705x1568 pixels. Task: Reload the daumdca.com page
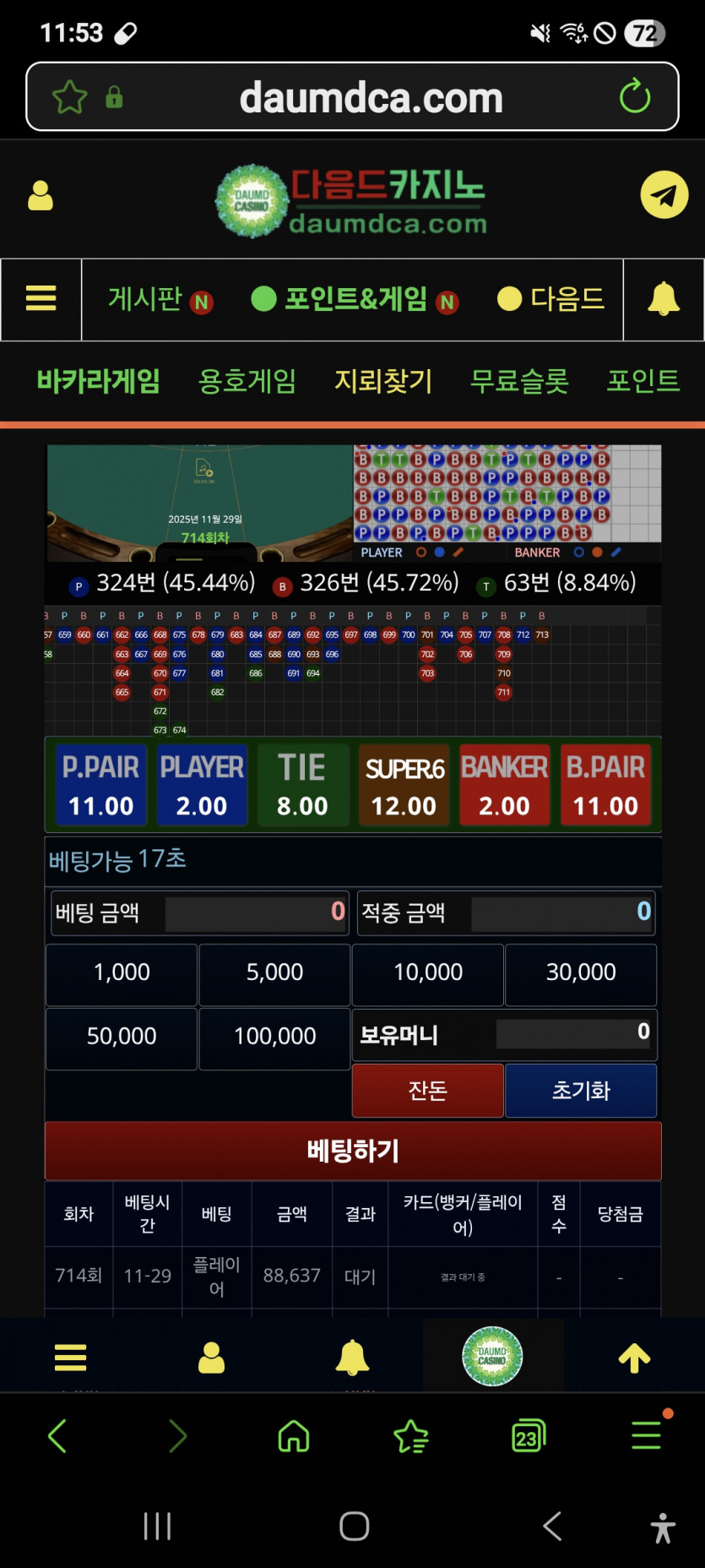point(635,96)
